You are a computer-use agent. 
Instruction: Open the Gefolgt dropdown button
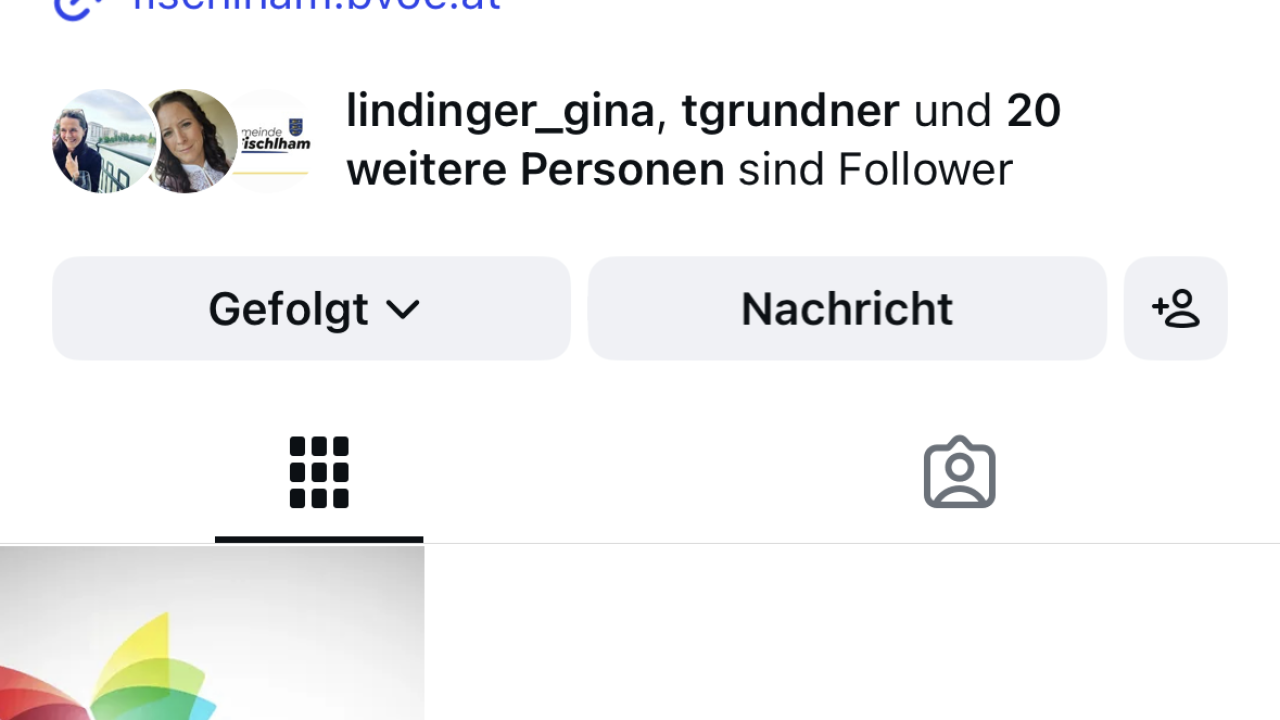[311, 308]
